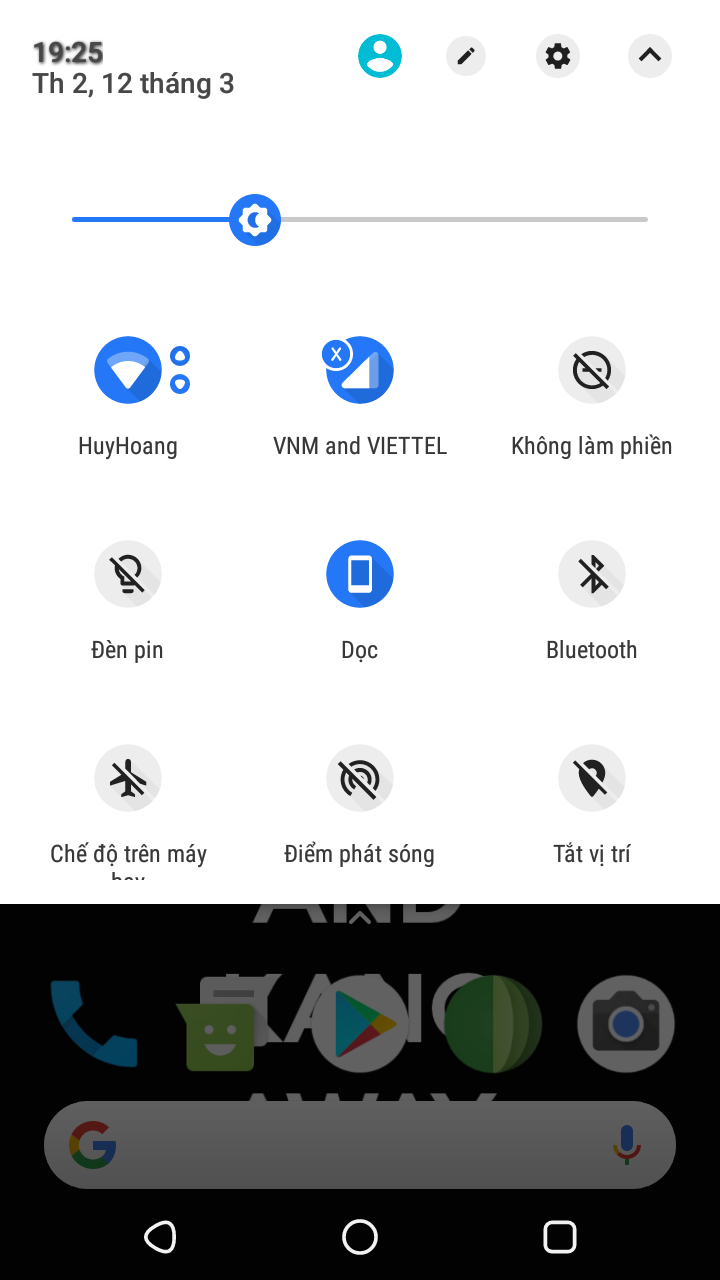This screenshot has width=720, height=1280.
Task: Turn on the Đèn pin flashlight
Action: point(128,574)
